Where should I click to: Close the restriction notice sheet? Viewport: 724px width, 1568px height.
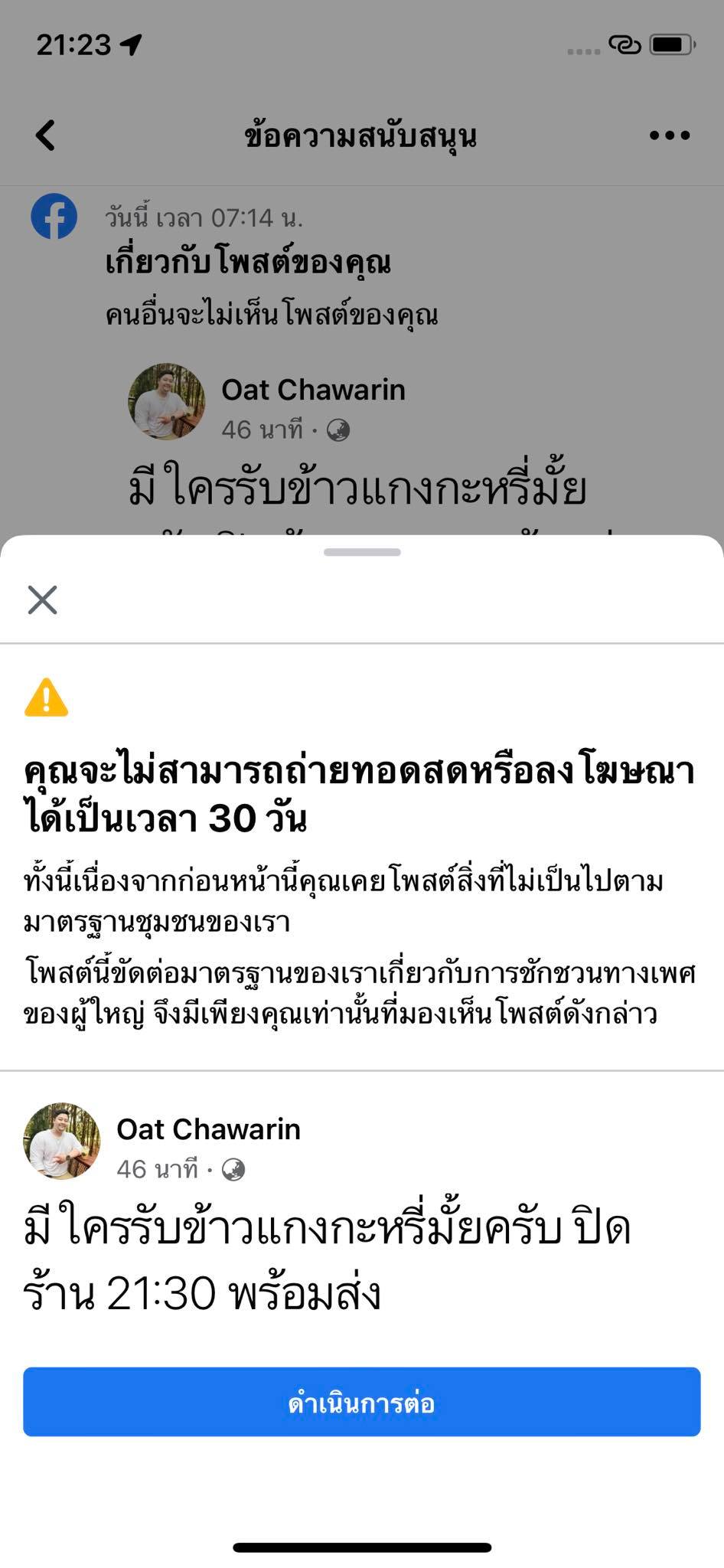[x=42, y=599]
